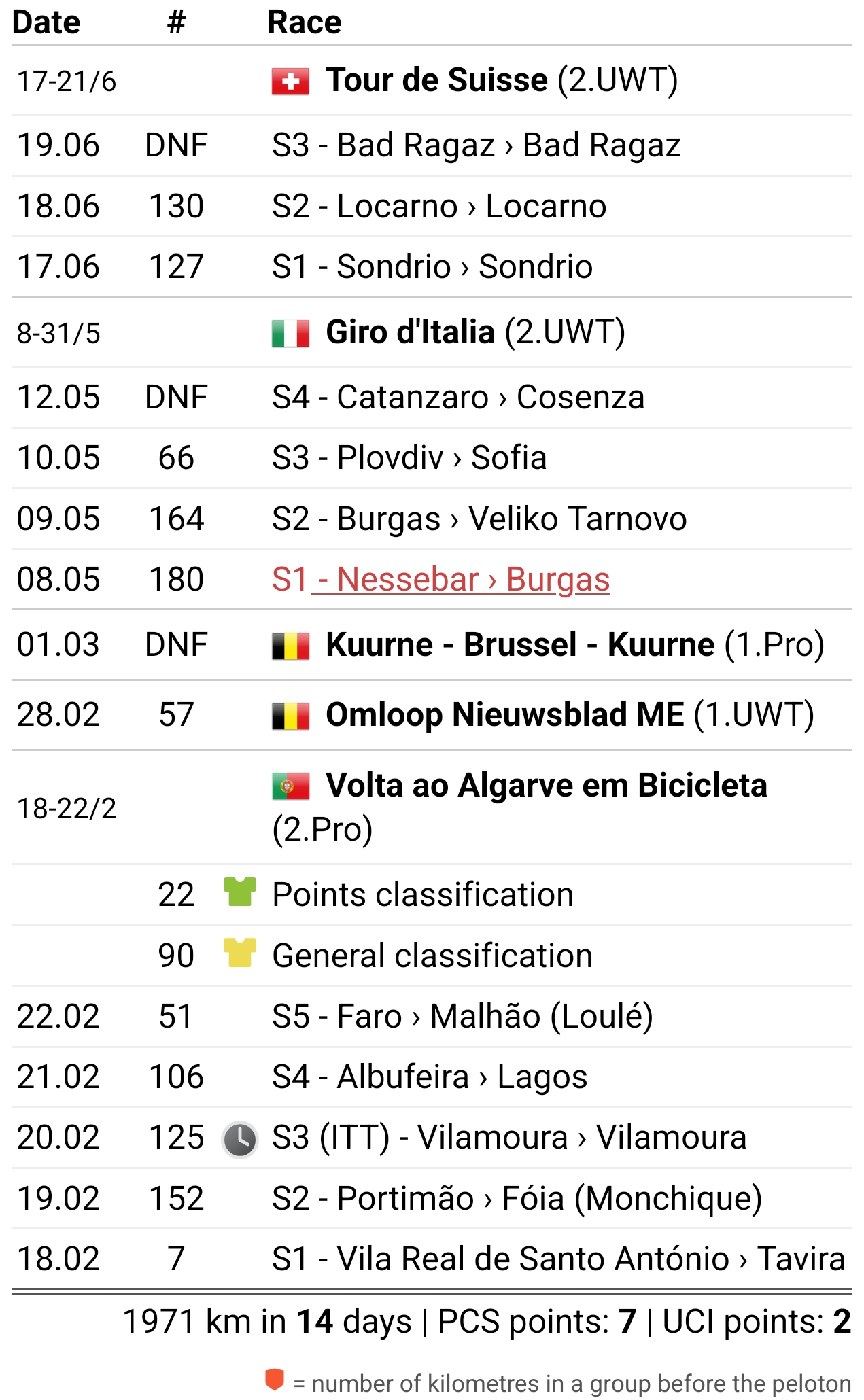Open Volta ao Algarve em Bicicleta race

pos(547,786)
